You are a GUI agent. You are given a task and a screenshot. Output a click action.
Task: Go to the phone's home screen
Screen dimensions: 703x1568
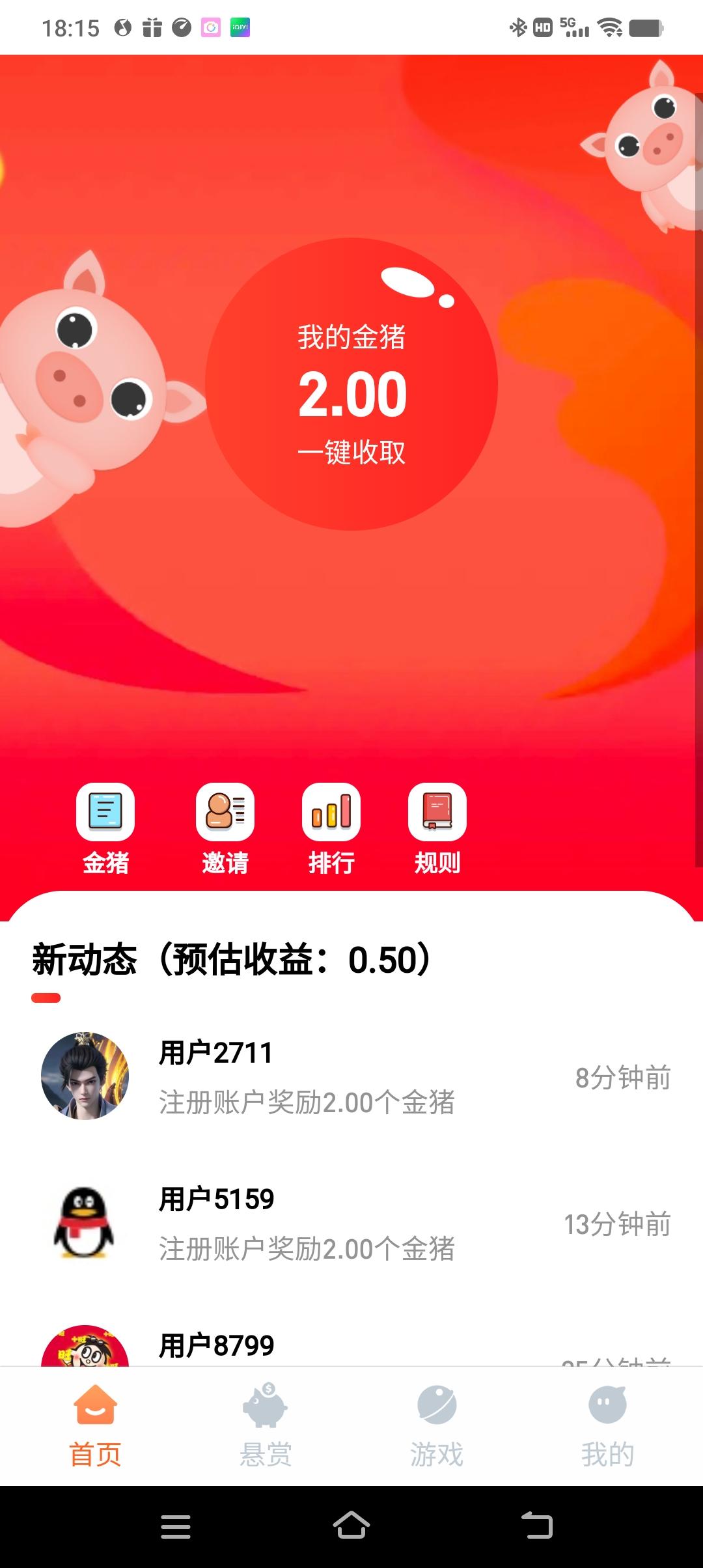[x=351, y=1526]
